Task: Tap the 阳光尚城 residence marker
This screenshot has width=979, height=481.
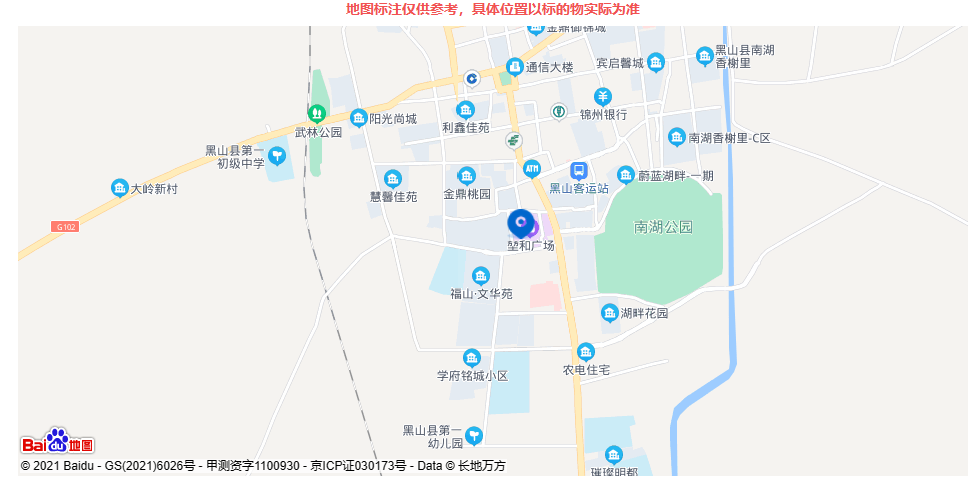Action: click(x=358, y=118)
